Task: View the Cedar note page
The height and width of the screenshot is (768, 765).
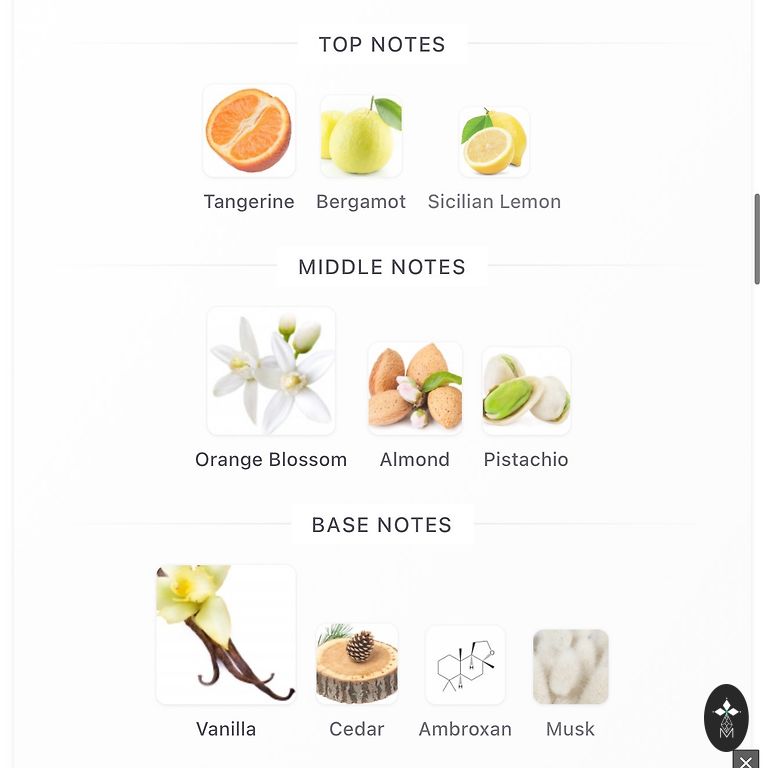Action: tap(357, 664)
